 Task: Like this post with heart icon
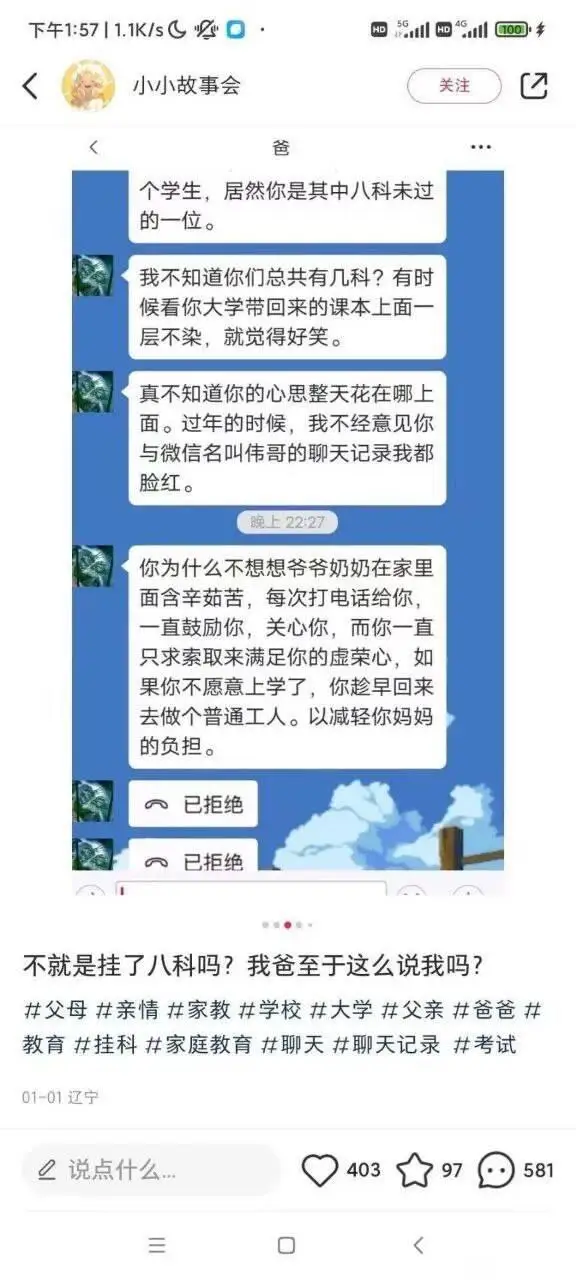tap(320, 1170)
